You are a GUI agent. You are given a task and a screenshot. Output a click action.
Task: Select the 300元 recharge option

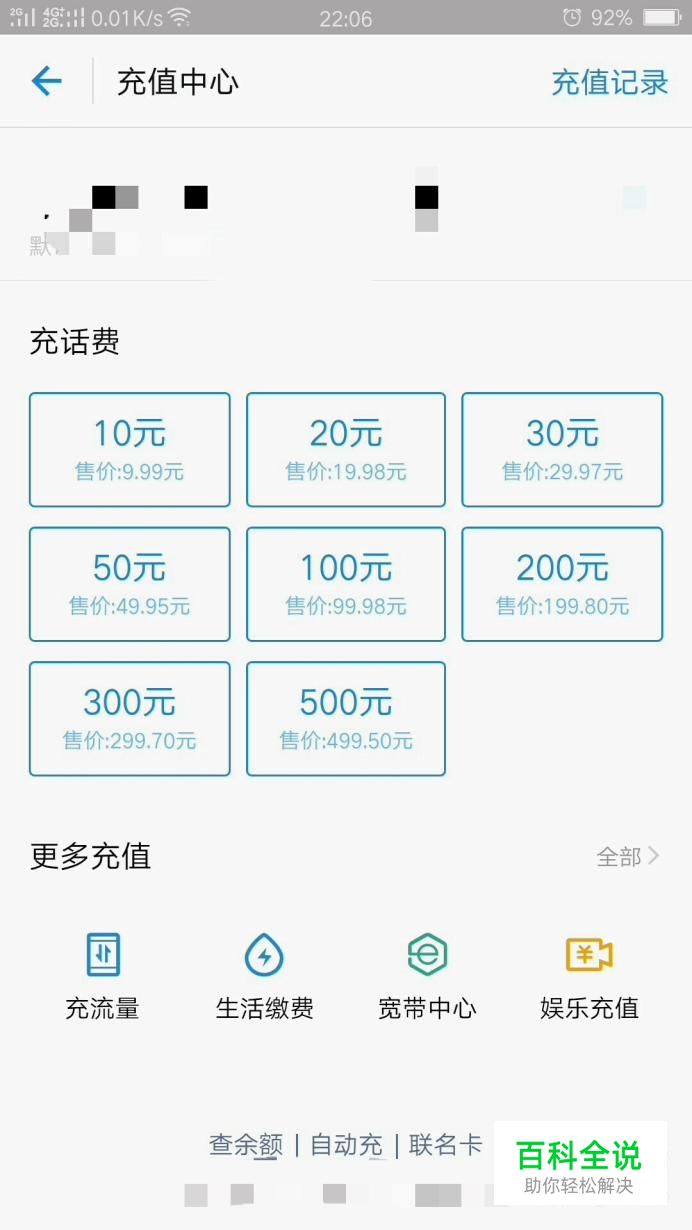pyautogui.click(x=130, y=718)
